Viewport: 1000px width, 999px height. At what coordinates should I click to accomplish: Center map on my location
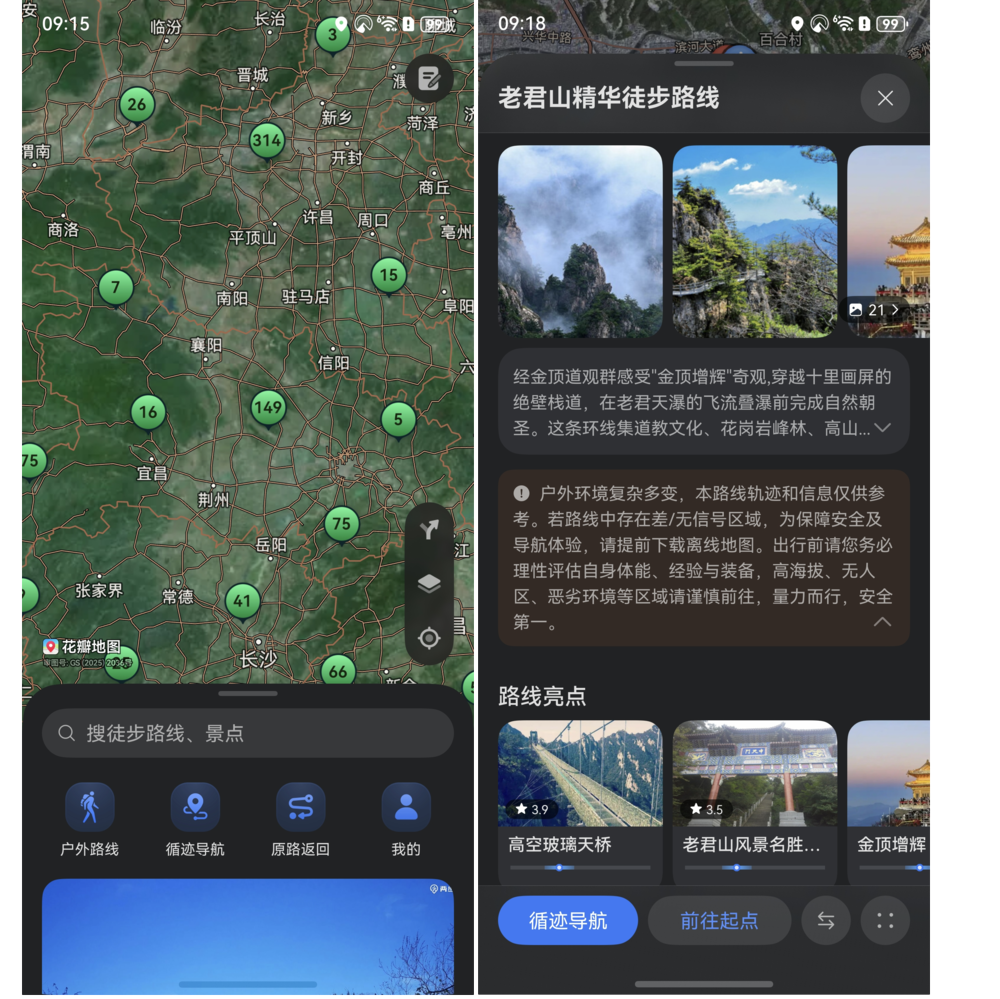click(429, 638)
